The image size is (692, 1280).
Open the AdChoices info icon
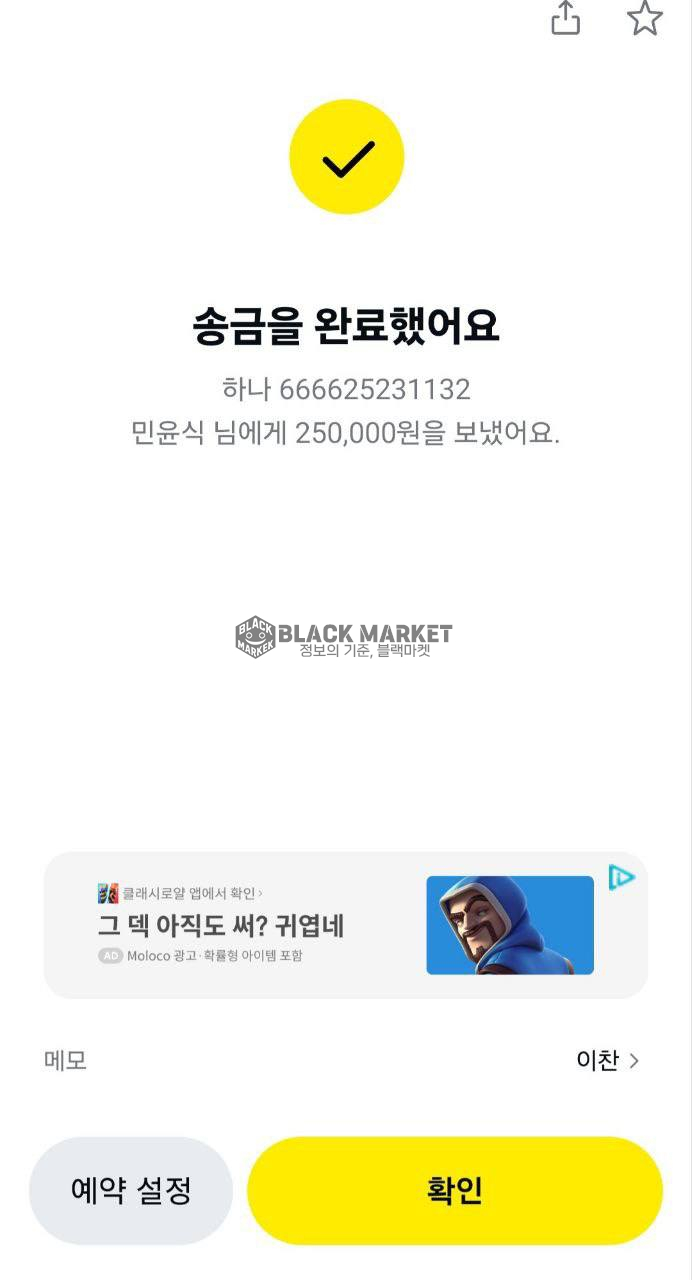pos(621,878)
